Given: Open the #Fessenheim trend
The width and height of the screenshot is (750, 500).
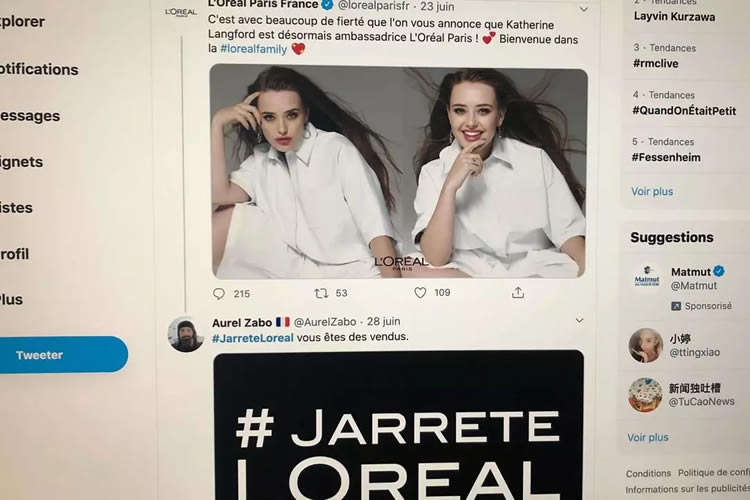Looking at the screenshot, I should [x=665, y=157].
